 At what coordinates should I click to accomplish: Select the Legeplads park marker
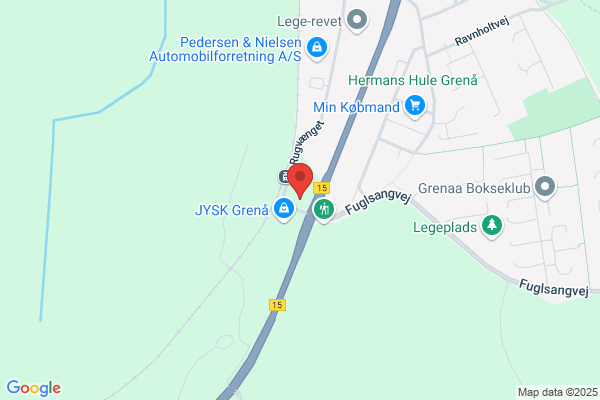492,226
